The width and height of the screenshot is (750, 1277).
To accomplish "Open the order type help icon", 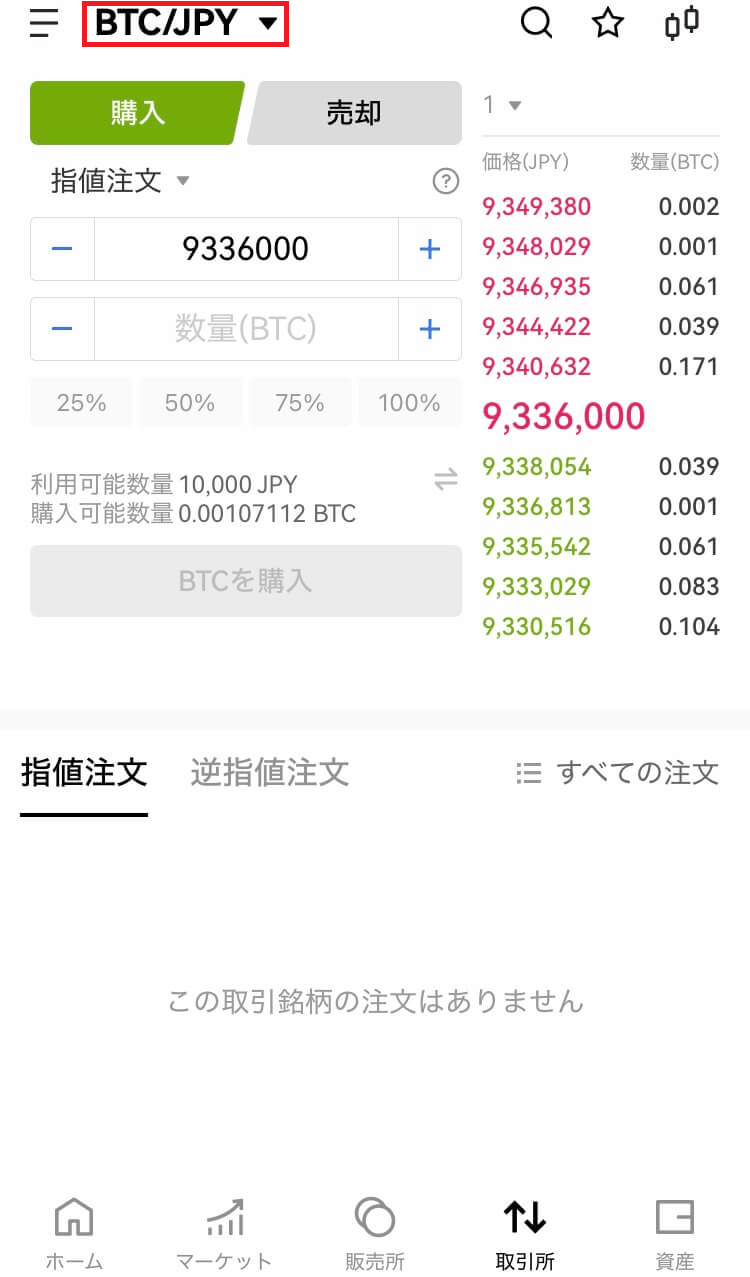I will [445, 181].
